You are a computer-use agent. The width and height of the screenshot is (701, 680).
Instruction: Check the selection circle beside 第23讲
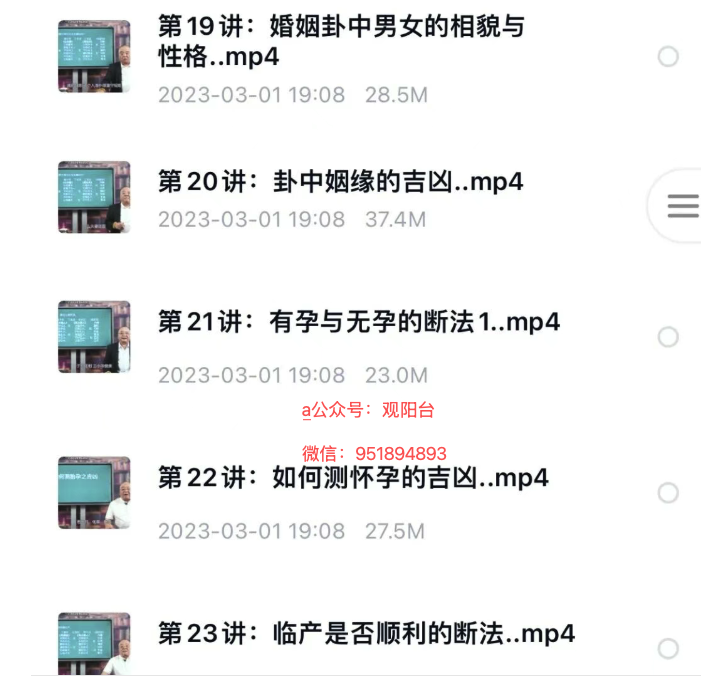(668, 648)
